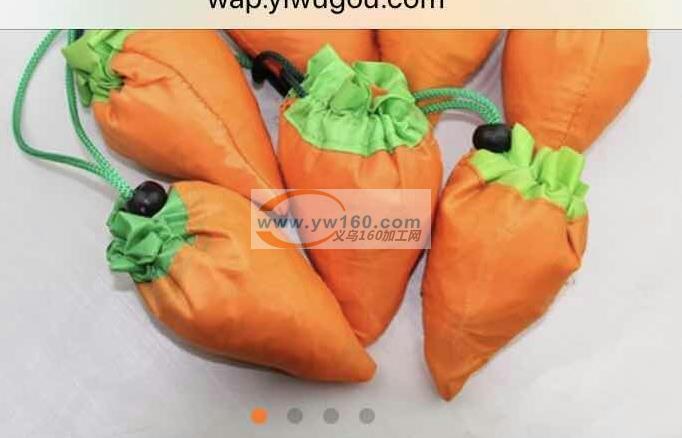Jump to the second carousel dot
This screenshot has height=438, width=682.
click(295, 415)
